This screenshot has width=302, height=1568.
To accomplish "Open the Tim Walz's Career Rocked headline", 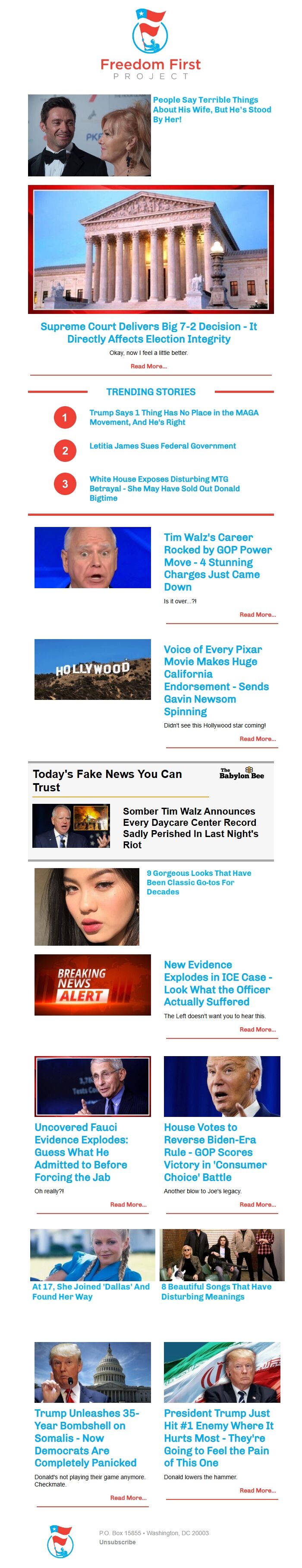I will pos(217,561).
